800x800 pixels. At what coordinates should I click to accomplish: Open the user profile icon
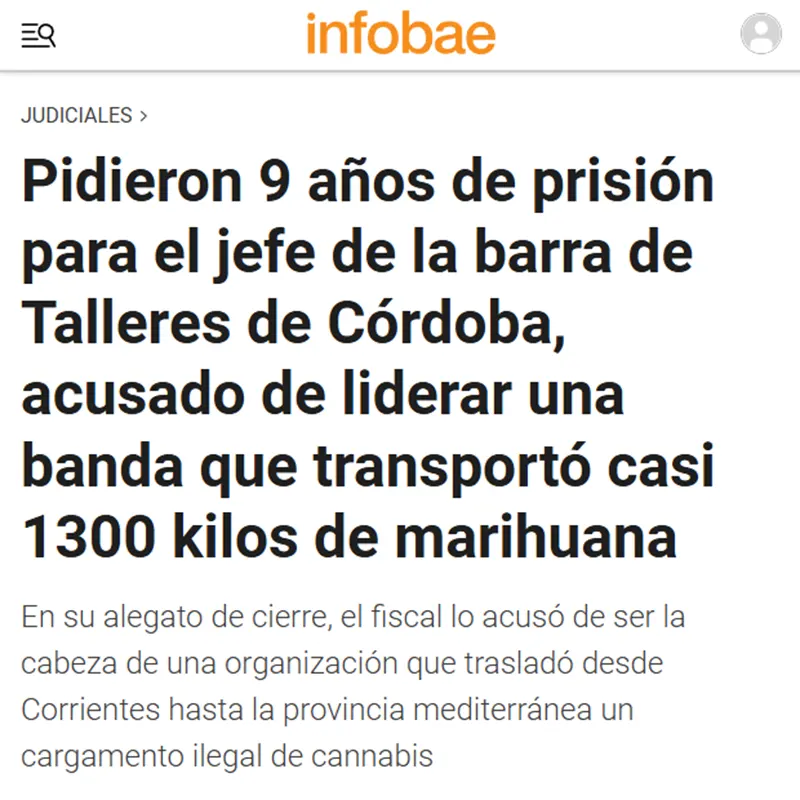click(x=760, y=34)
